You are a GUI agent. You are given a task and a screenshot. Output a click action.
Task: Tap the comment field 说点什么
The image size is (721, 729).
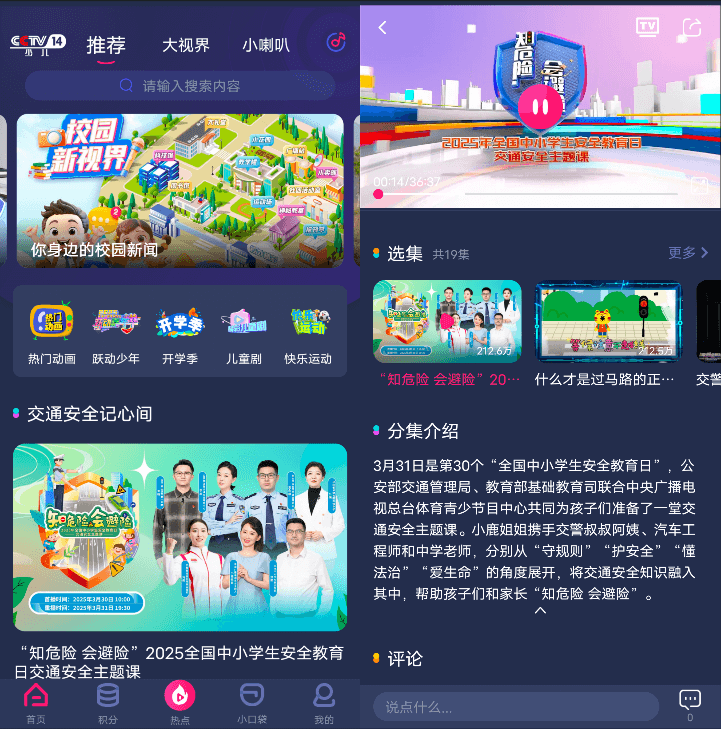[515, 707]
